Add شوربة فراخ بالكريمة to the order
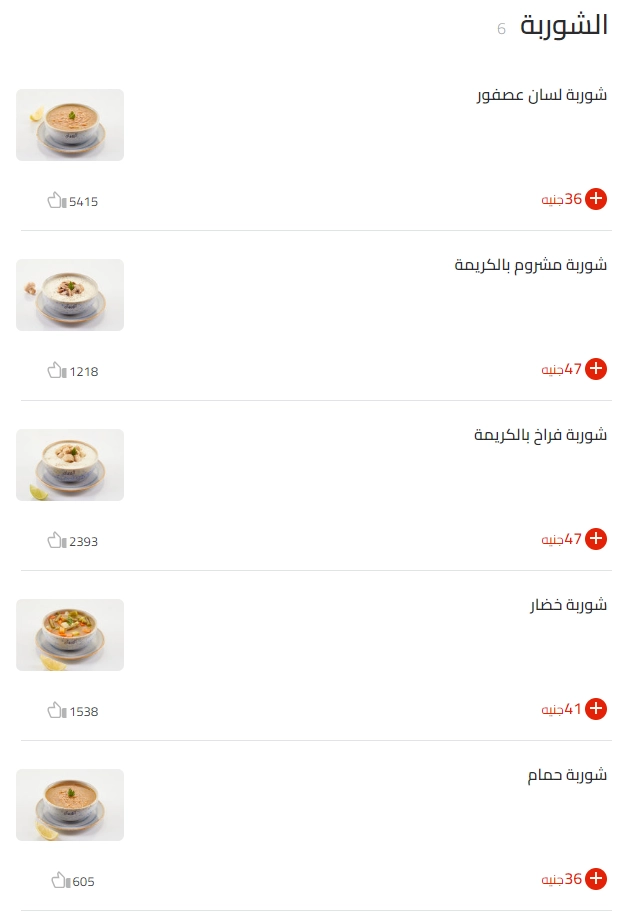The height and width of the screenshot is (912, 628). (x=596, y=539)
